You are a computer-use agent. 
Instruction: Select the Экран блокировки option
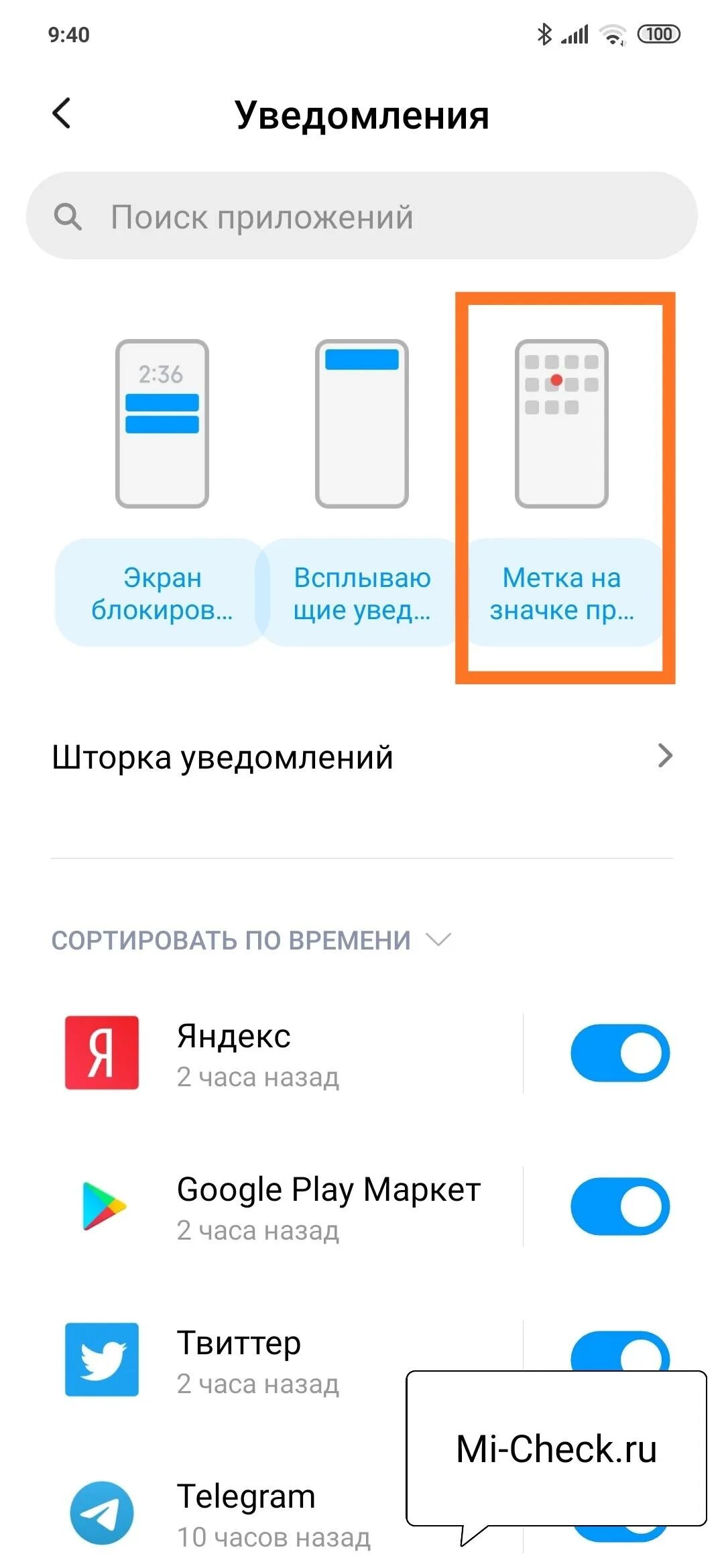coord(162,593)
